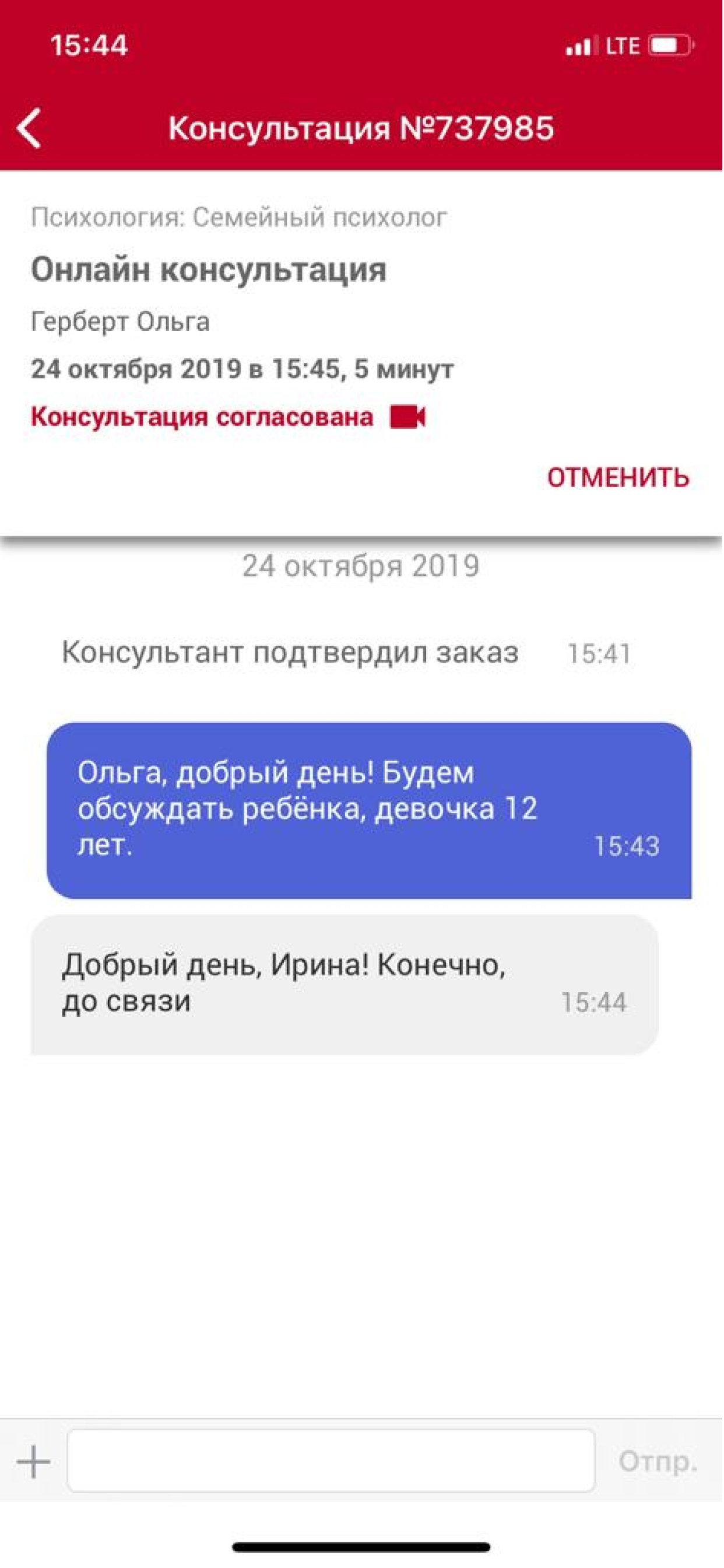Image resolution: width=724 pixels, height=1568 pixels.
Task: Tap system message Консультант подтвердил заказ
Action: [290, 653]
